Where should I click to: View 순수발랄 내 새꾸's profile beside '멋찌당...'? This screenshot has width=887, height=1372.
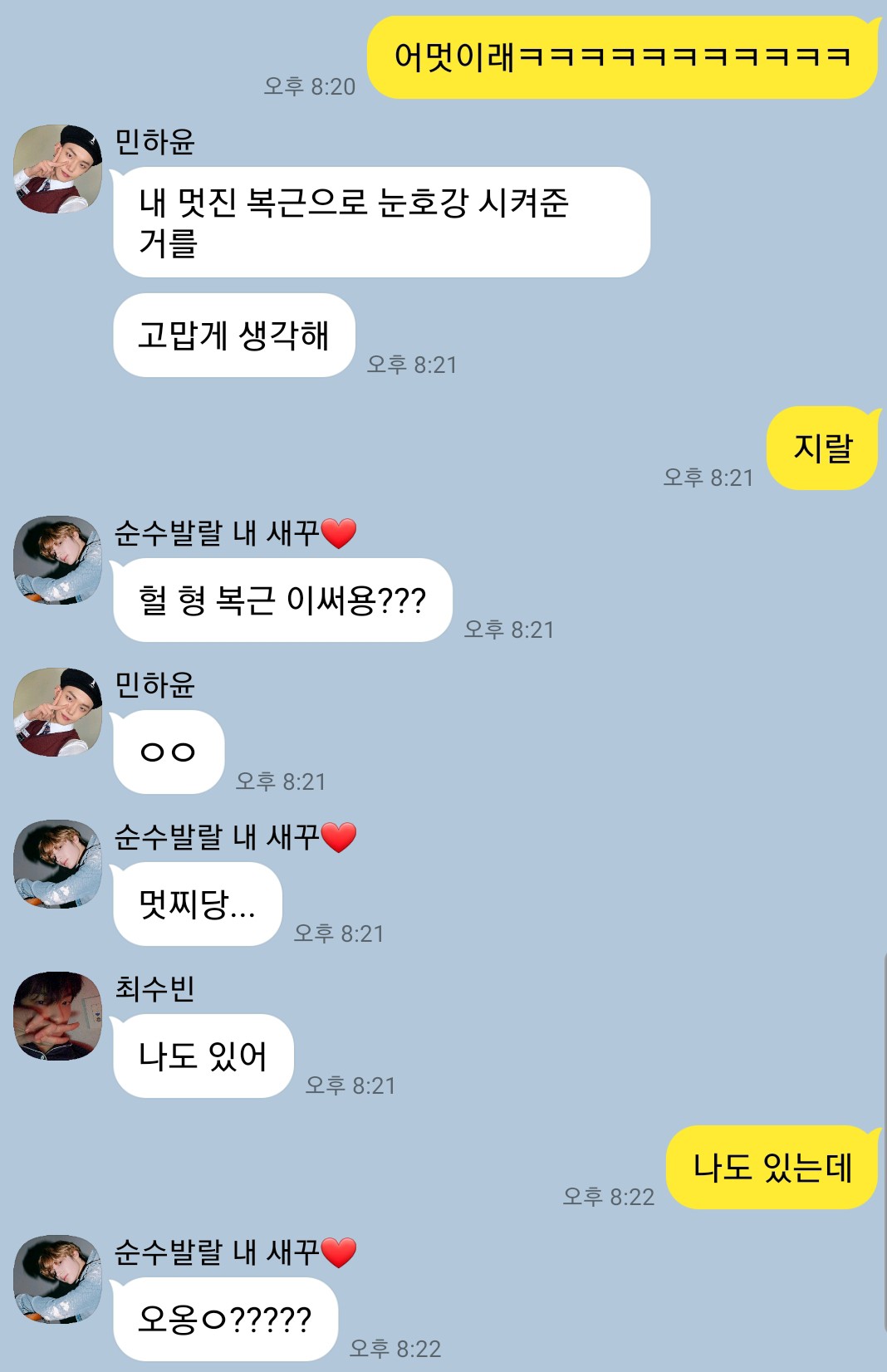(57, 864)
